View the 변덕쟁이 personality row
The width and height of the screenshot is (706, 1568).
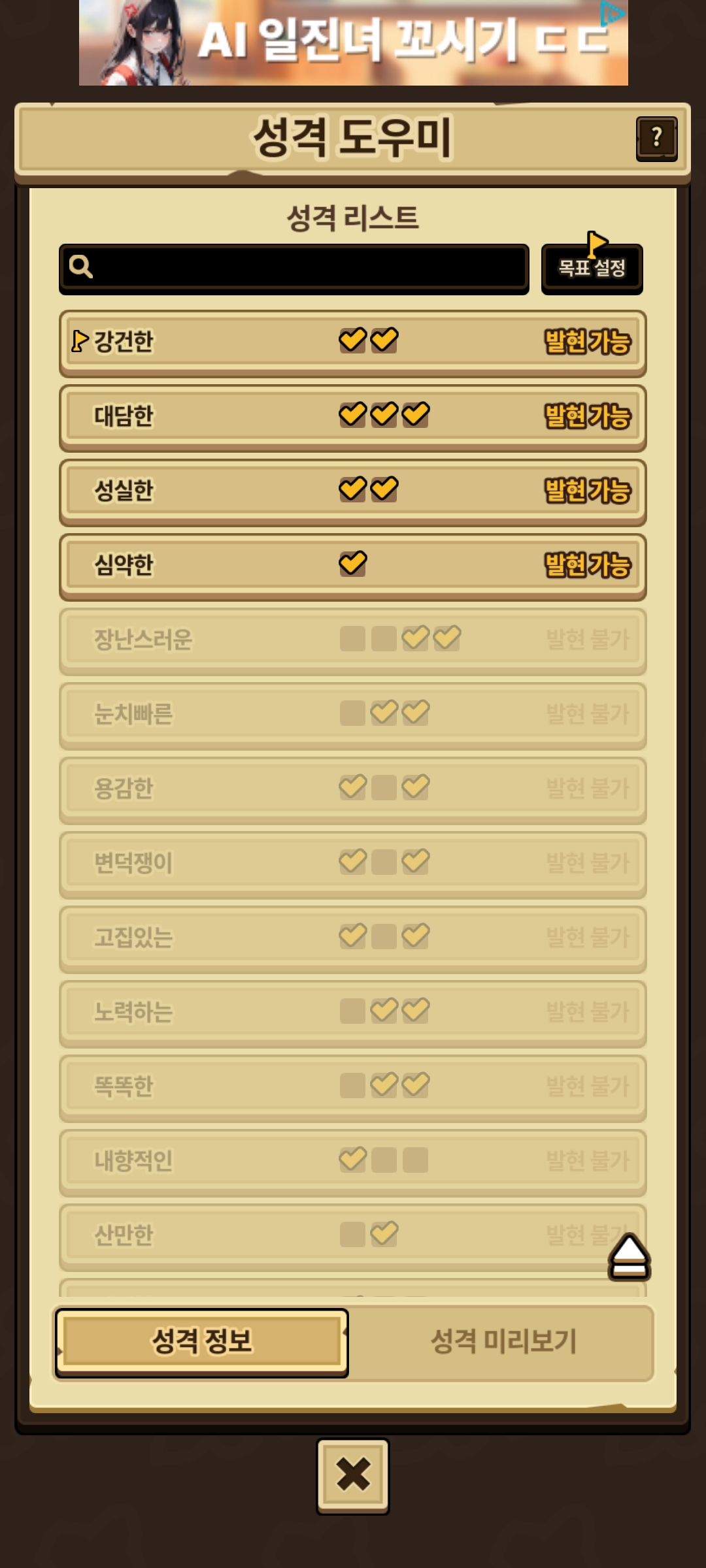click(353, 864)
